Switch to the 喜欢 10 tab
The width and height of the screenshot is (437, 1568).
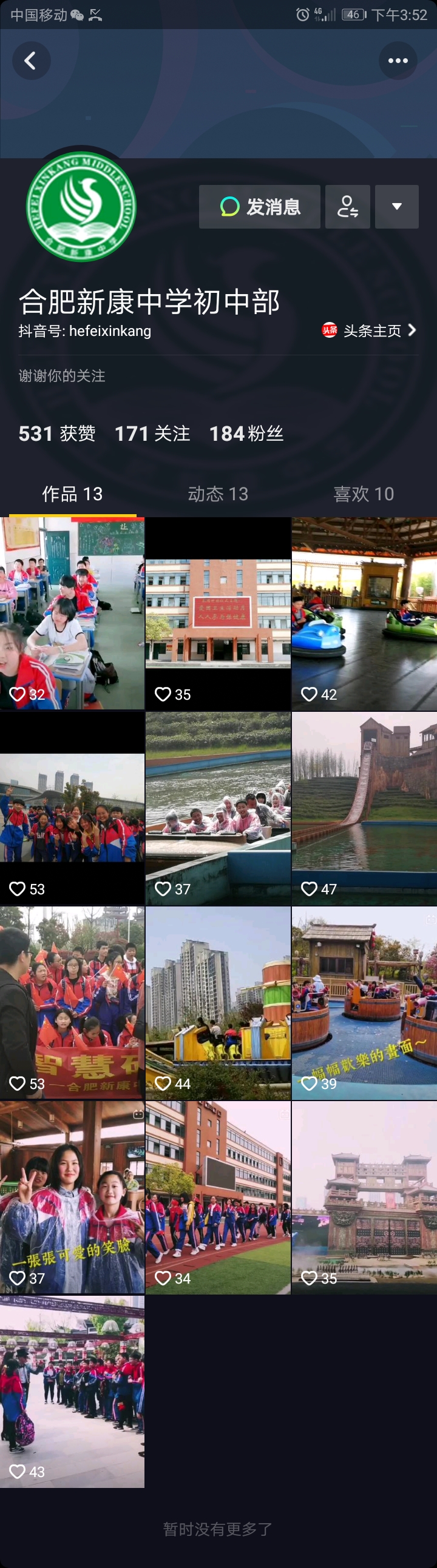pyautogui.click(x=363, y=494)
